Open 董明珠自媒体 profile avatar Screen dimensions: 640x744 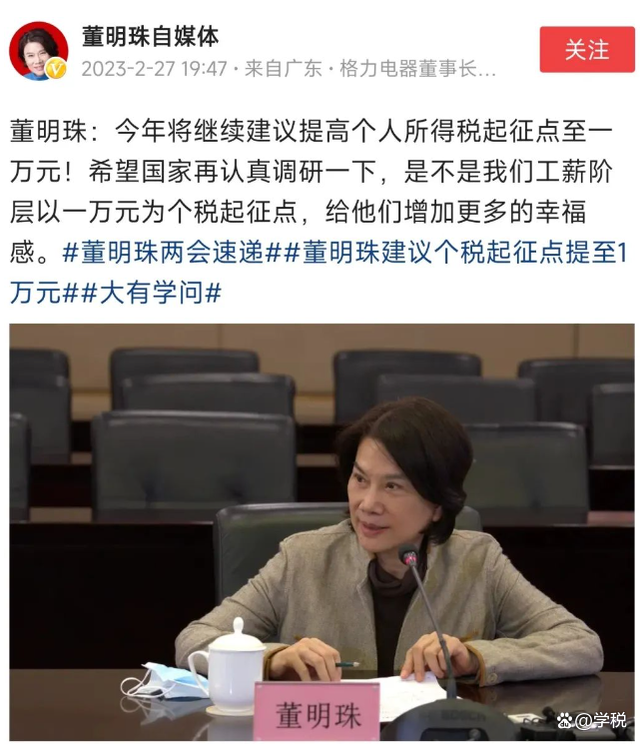[x=38, y=51]
